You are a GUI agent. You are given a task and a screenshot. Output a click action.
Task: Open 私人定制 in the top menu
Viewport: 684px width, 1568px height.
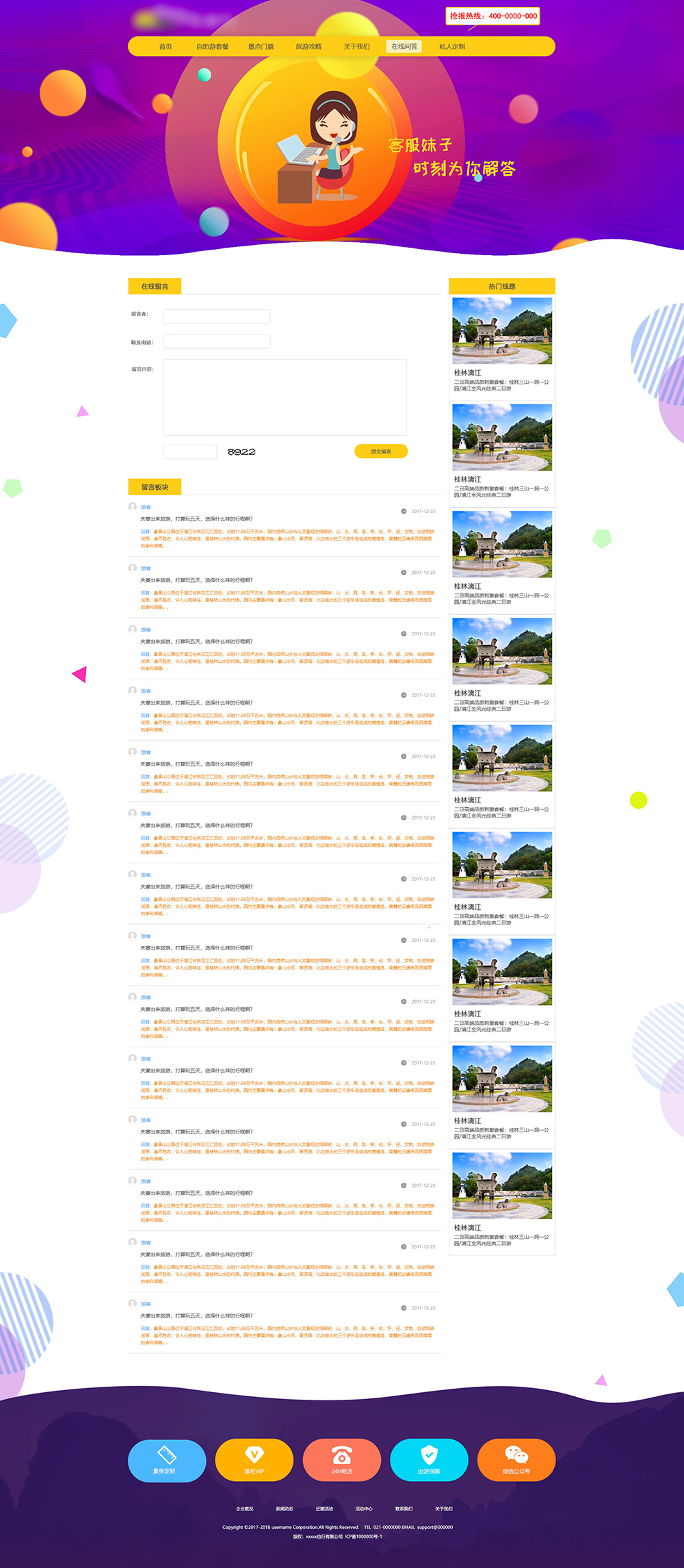452,47
